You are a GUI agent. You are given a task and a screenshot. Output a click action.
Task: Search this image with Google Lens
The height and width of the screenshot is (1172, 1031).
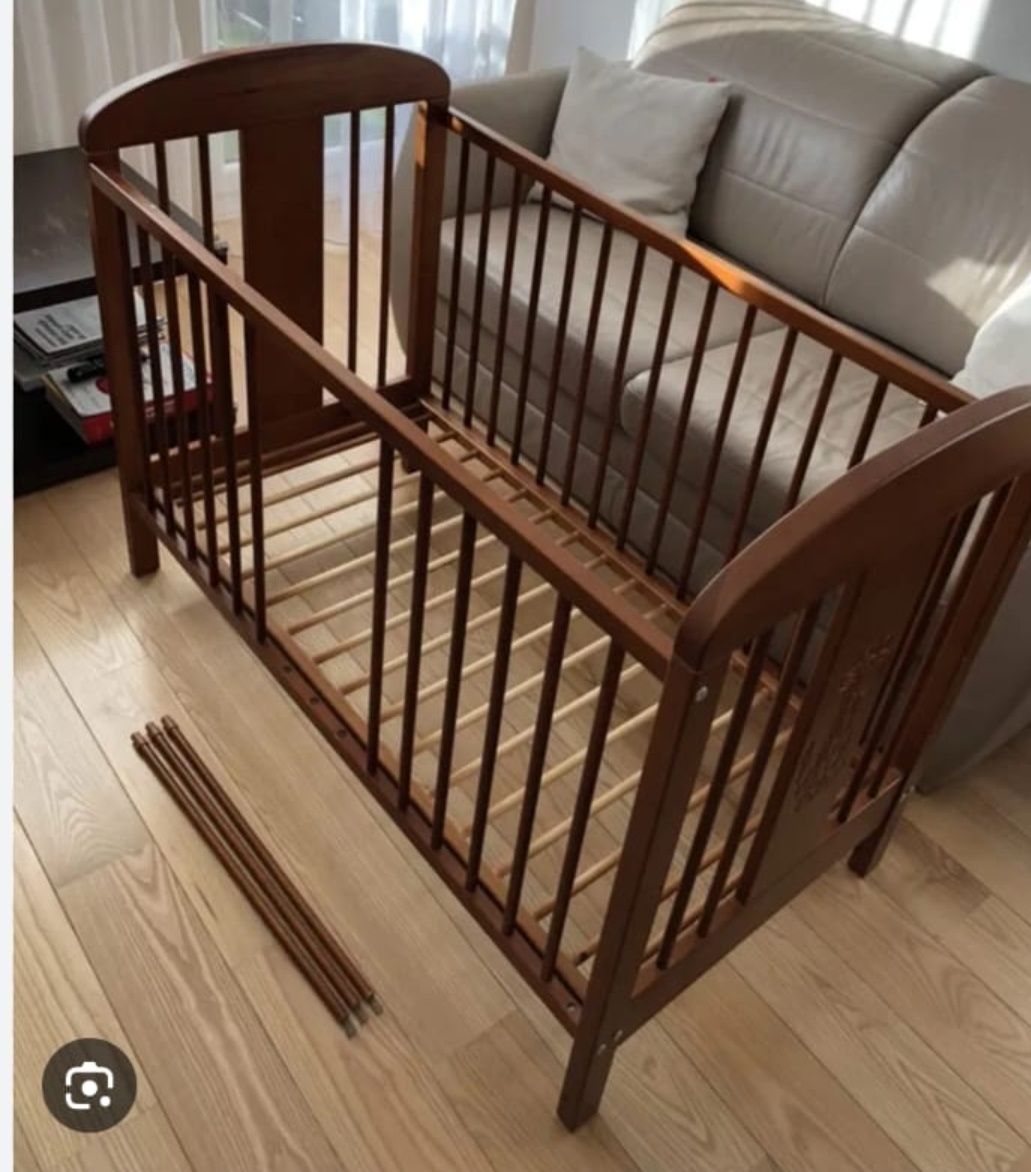click(89, 1085)
